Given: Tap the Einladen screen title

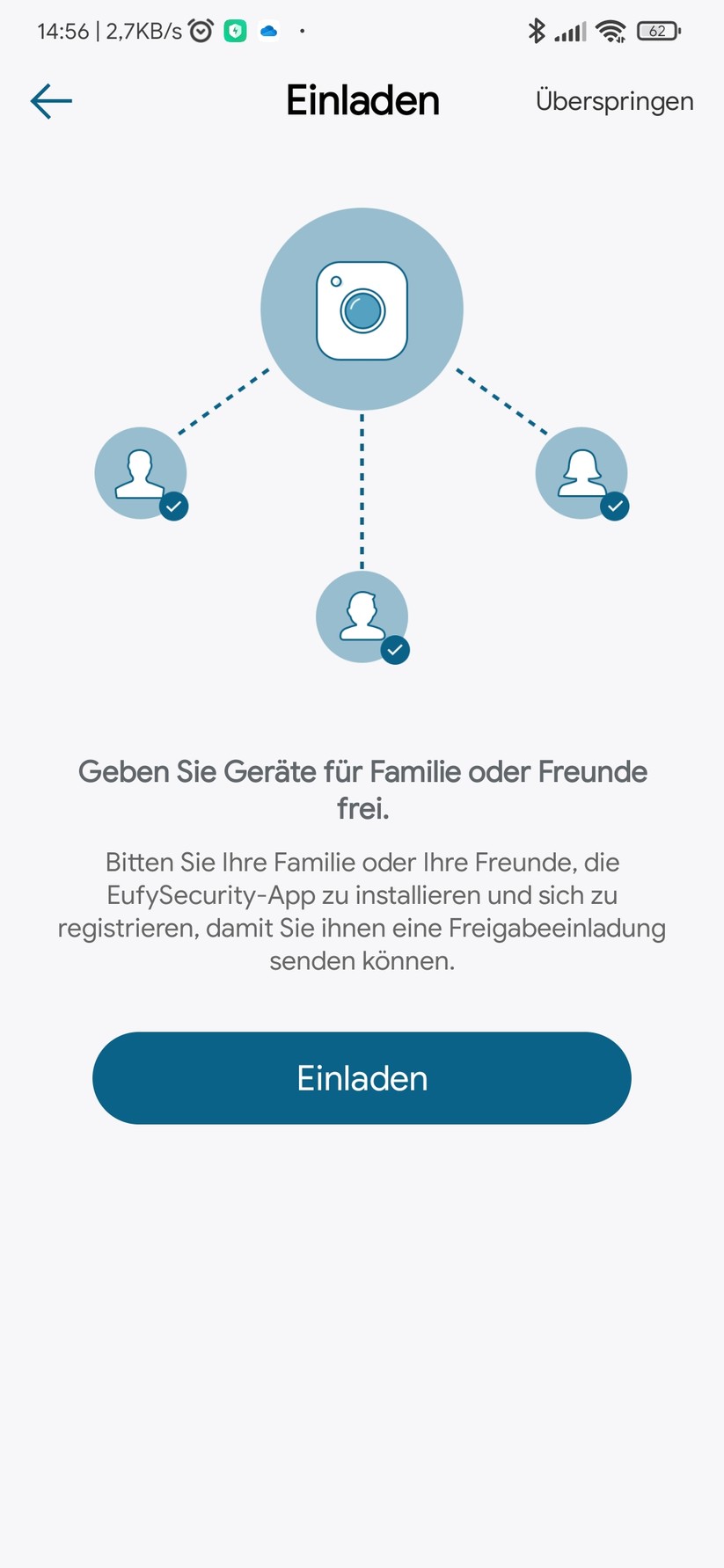Looking at the screenshot, I should coord(362,100).
